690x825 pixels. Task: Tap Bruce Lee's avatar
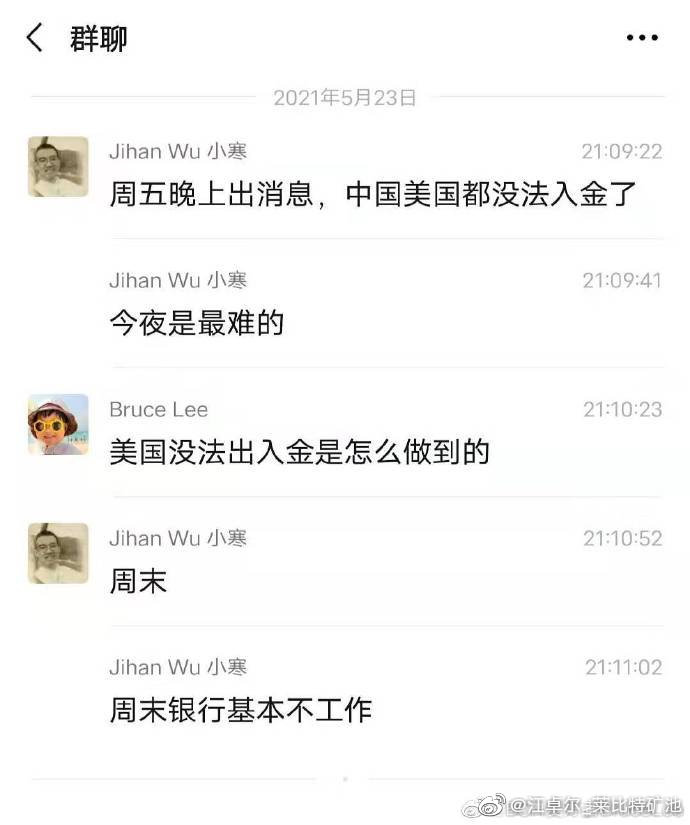pyautogui.click(x=58, y=425)
